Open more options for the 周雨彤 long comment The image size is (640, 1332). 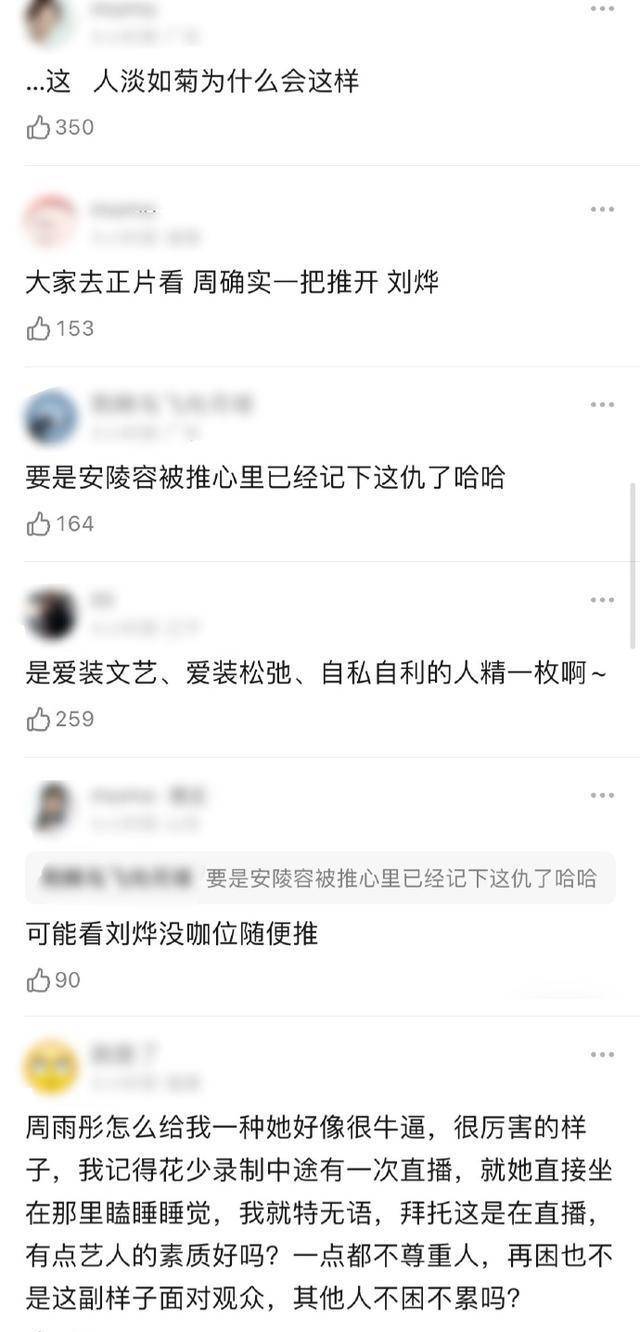pos(602,1055)
